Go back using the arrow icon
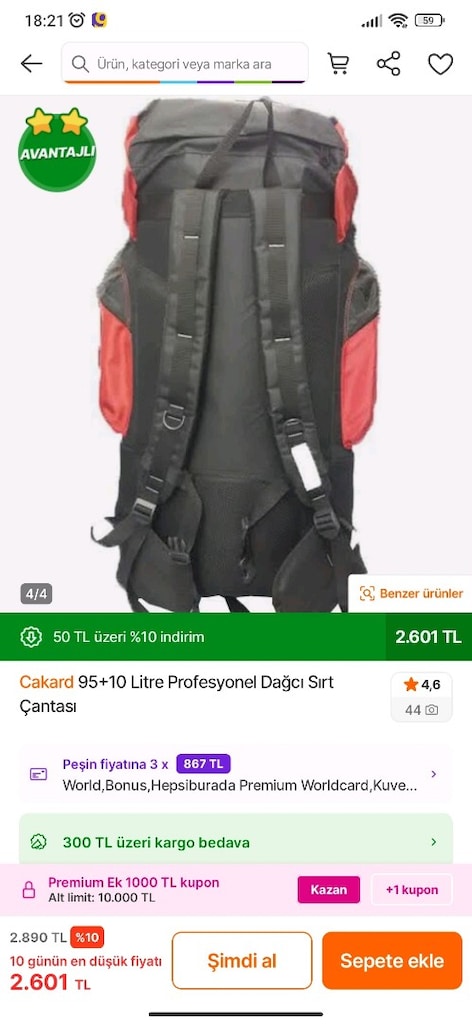 [31, 63]
